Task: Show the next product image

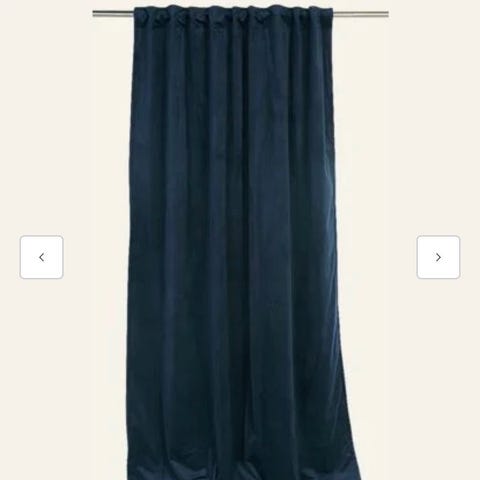Action: pos(438,257)
